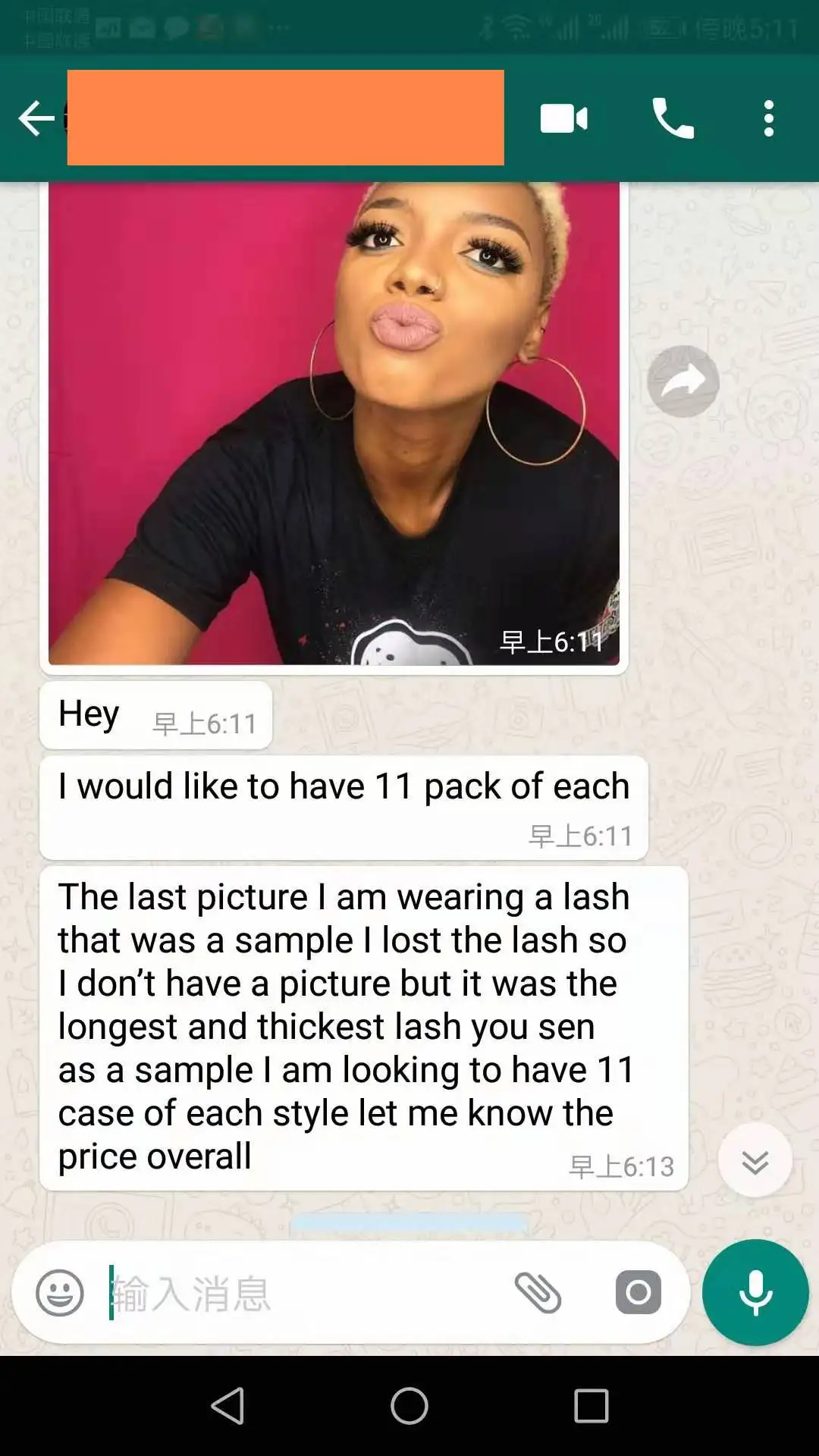Open the camera from the chat

638,1292
